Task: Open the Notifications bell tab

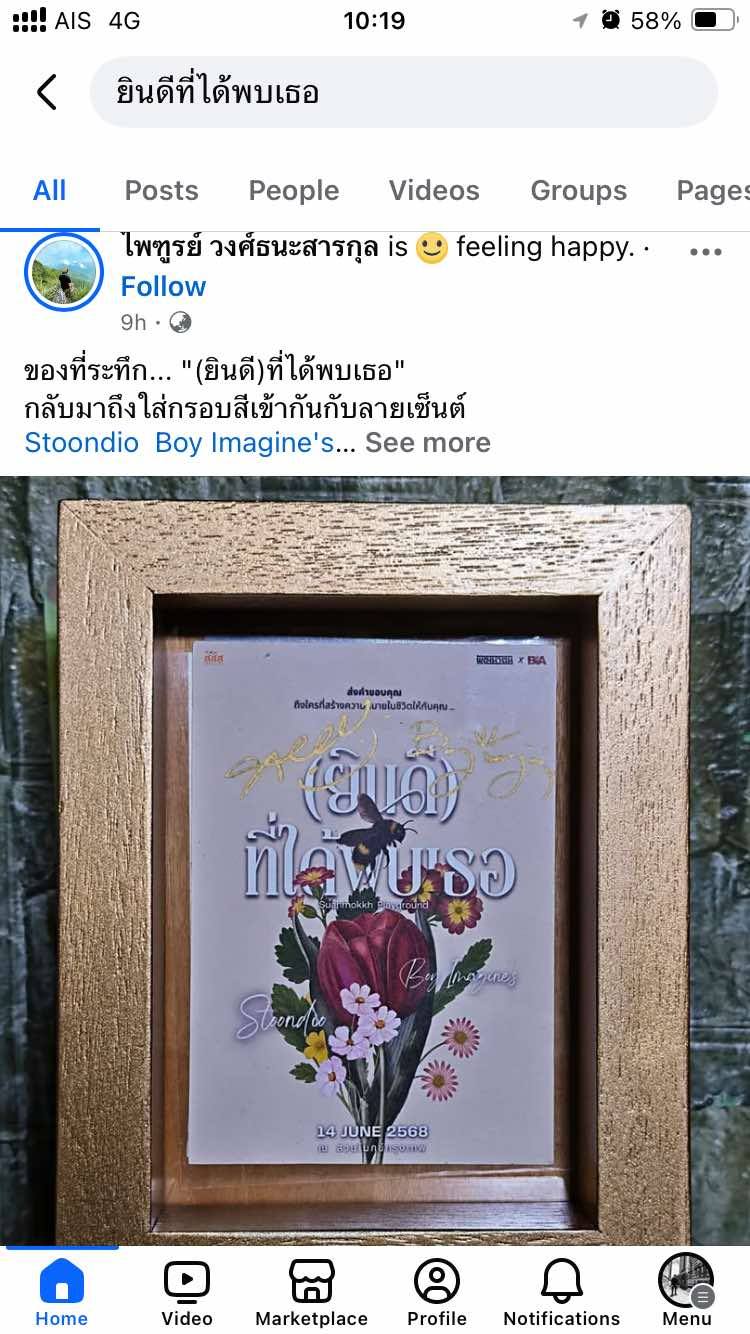Action: pyautogui.click(x=561, y=1292)
